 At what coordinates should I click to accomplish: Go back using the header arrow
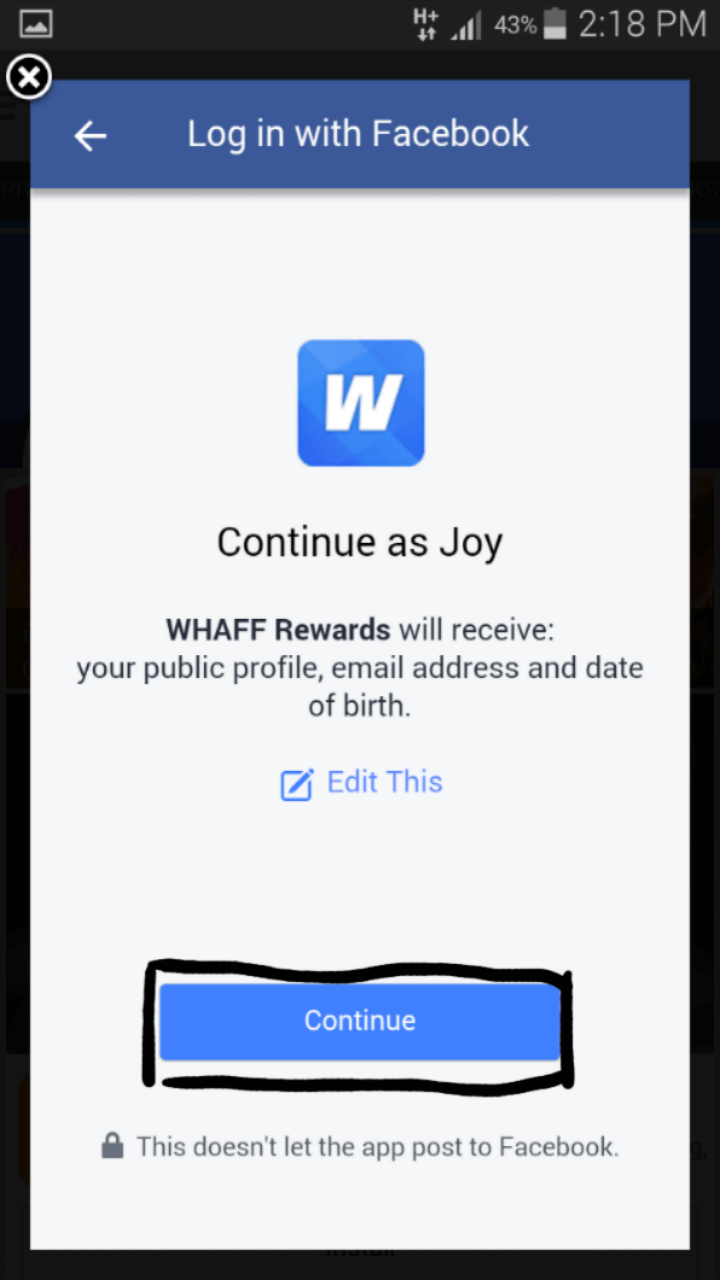coord(90,135)
